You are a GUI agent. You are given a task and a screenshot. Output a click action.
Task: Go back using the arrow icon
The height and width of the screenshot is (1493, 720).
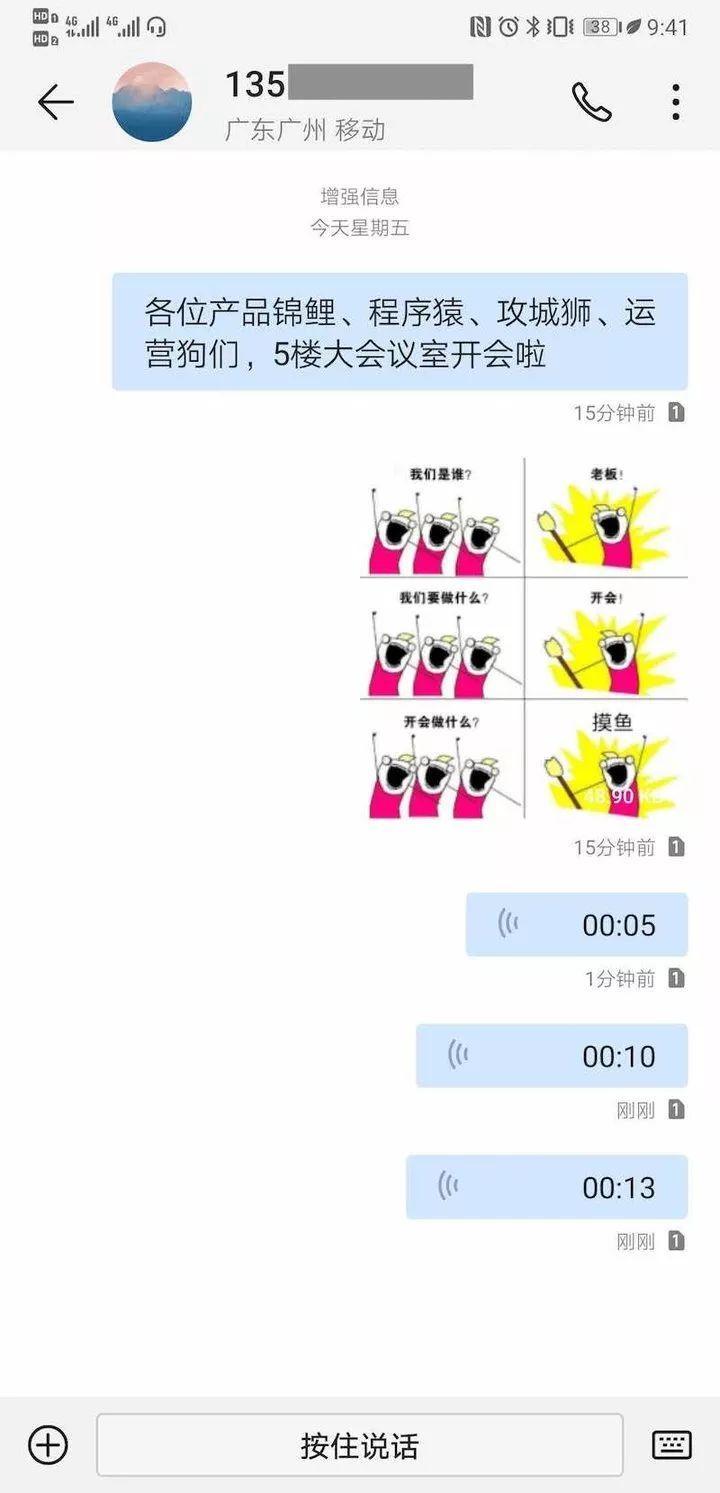click(x=55, y=102)
